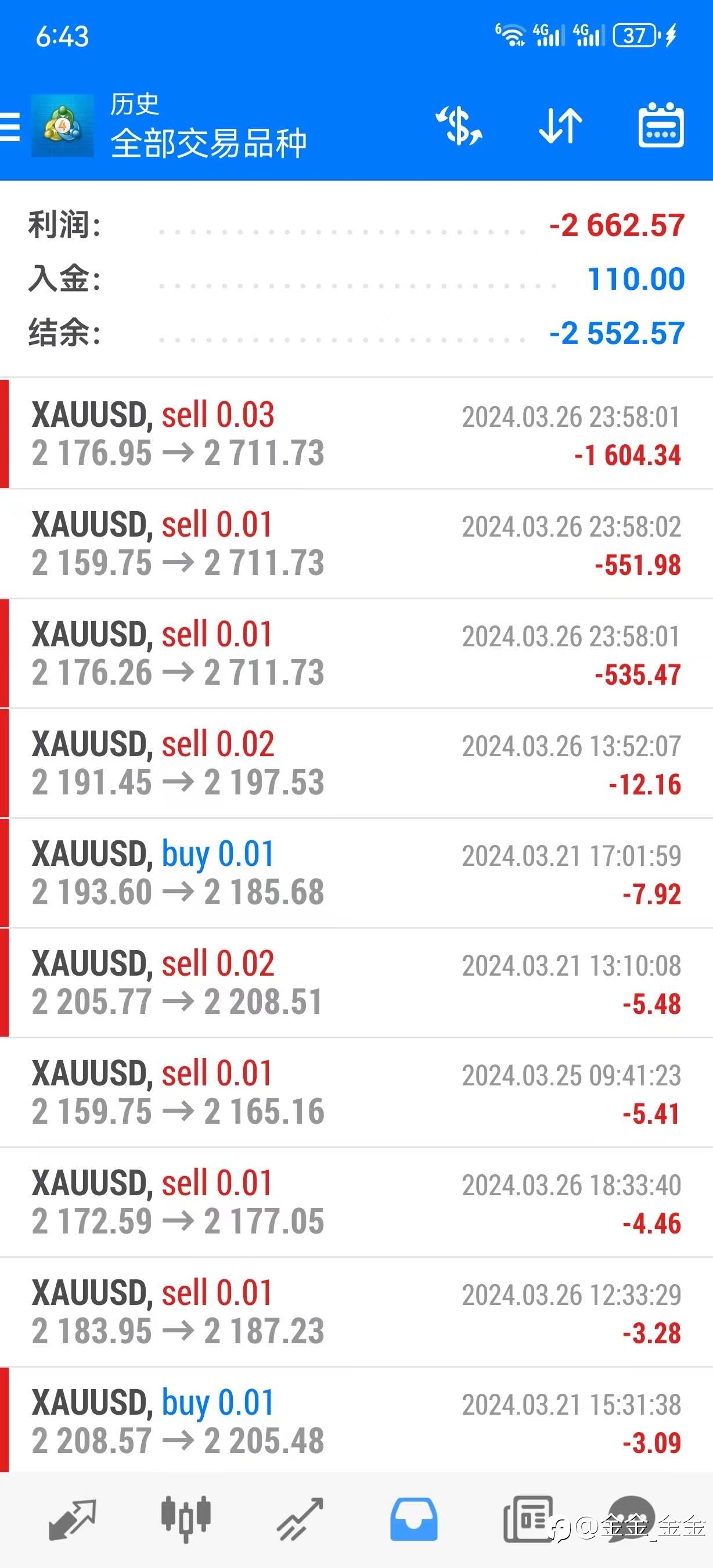Switch to the quotes tab
The image size is (713, 1568).
(x=73, y=1519)
